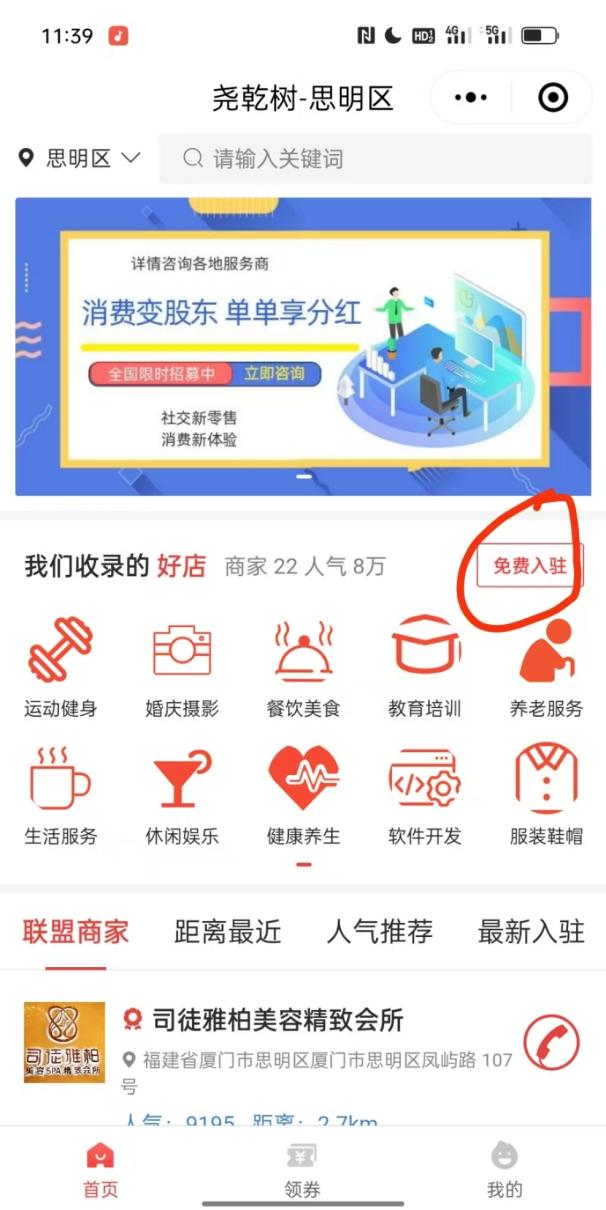Call 司徒雅柏美容精致会所 via phone icon
The width and height of the screenshot is (606, 1210).
pos(552,1042)
